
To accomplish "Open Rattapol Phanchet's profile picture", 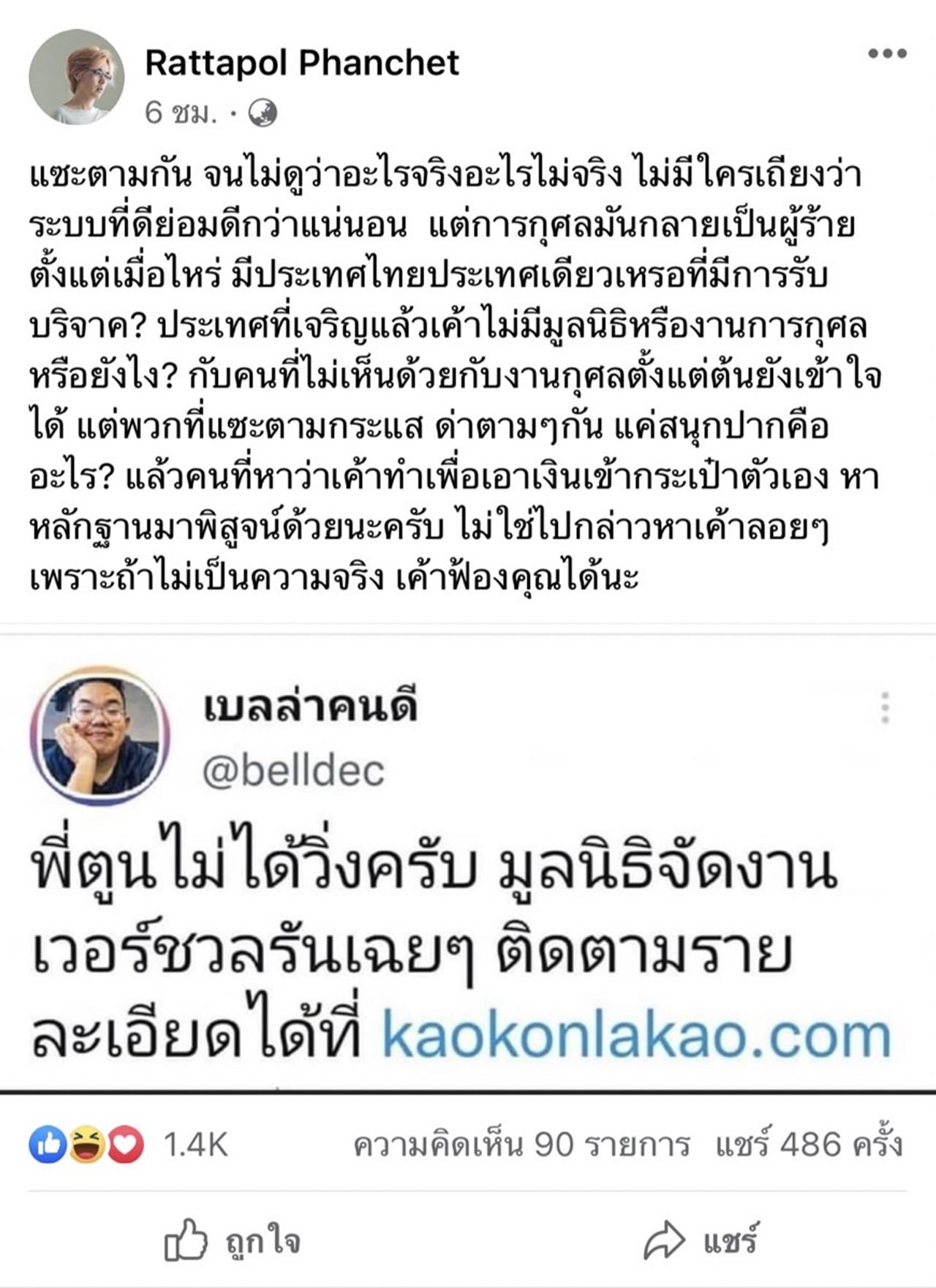I will [x=76, y=77].
